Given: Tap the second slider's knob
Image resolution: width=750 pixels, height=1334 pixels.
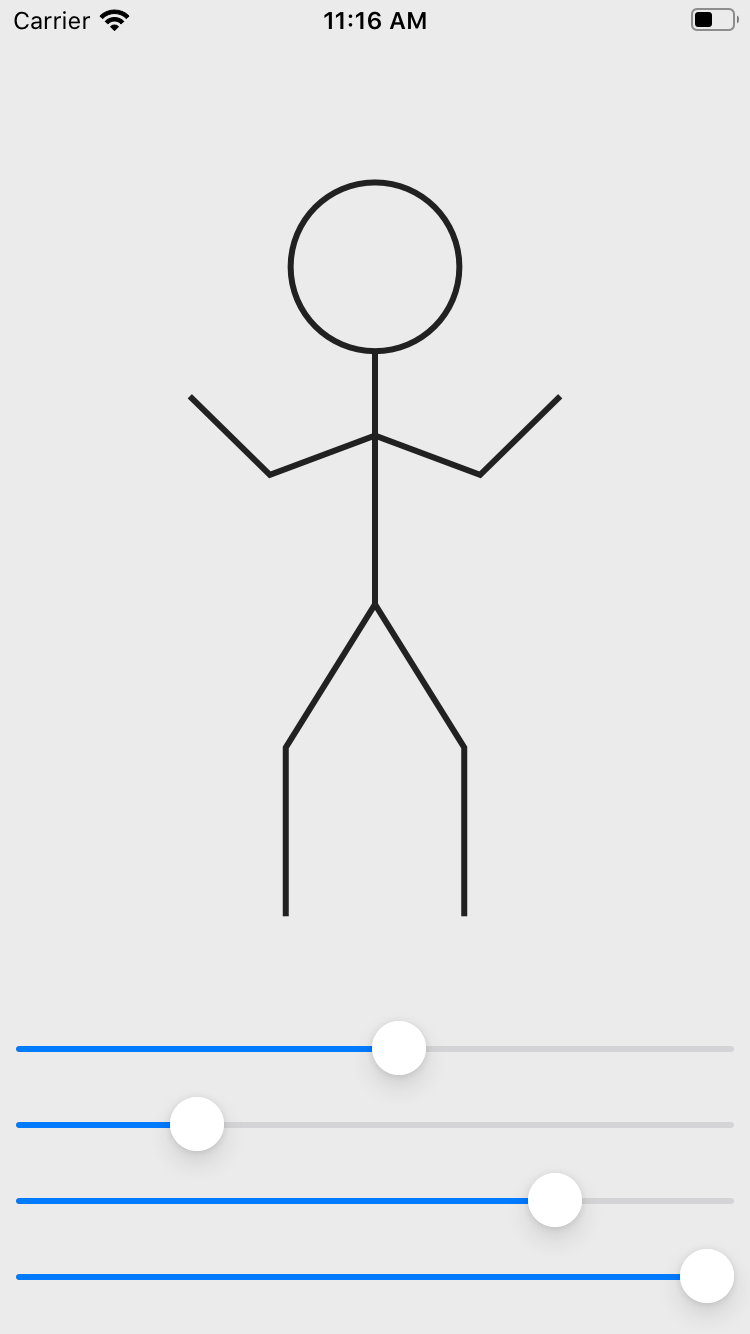Looking at the screenshot, I should pos(197,1124).
